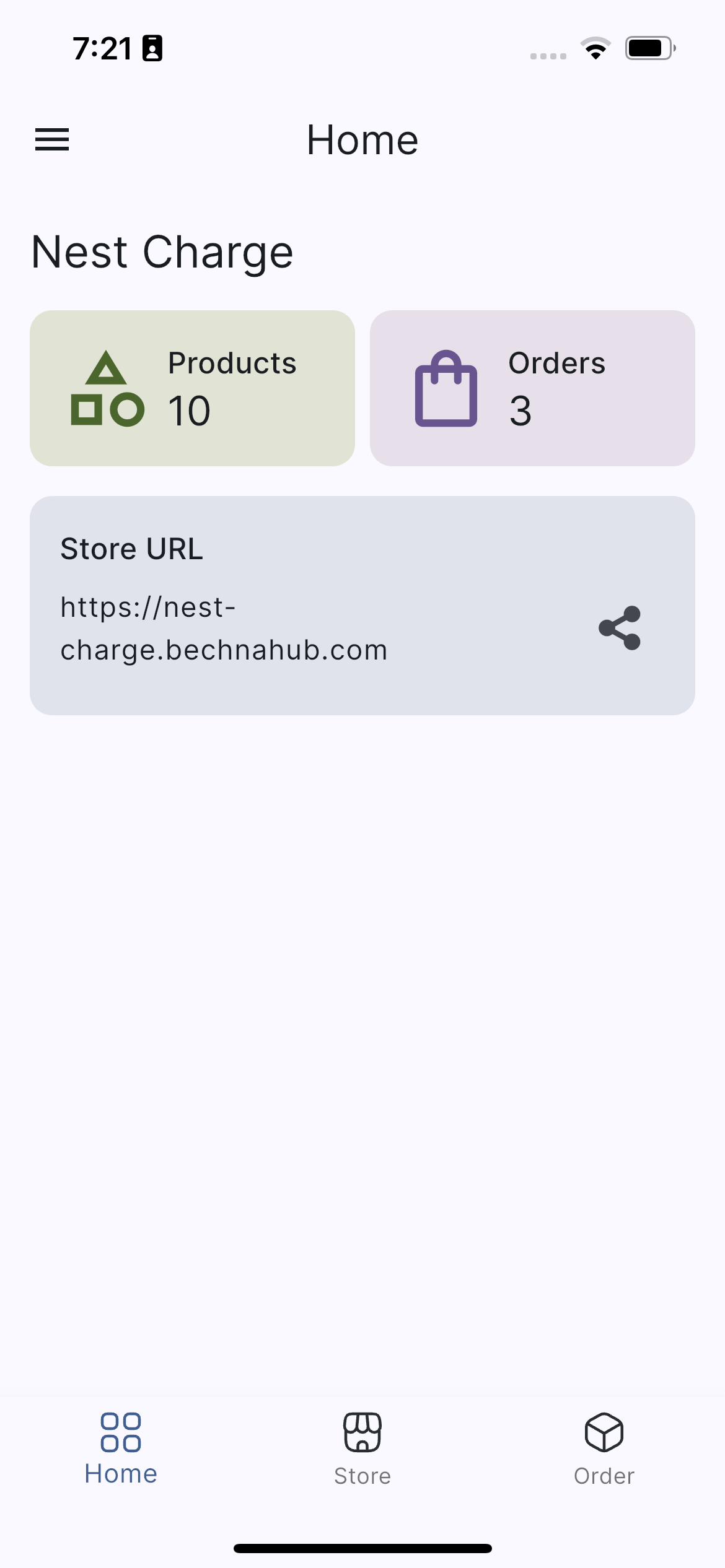Viewport: 725px width, 1568px height.
Task: Click the Nest Charge store name
Action: tap(162, 251)
